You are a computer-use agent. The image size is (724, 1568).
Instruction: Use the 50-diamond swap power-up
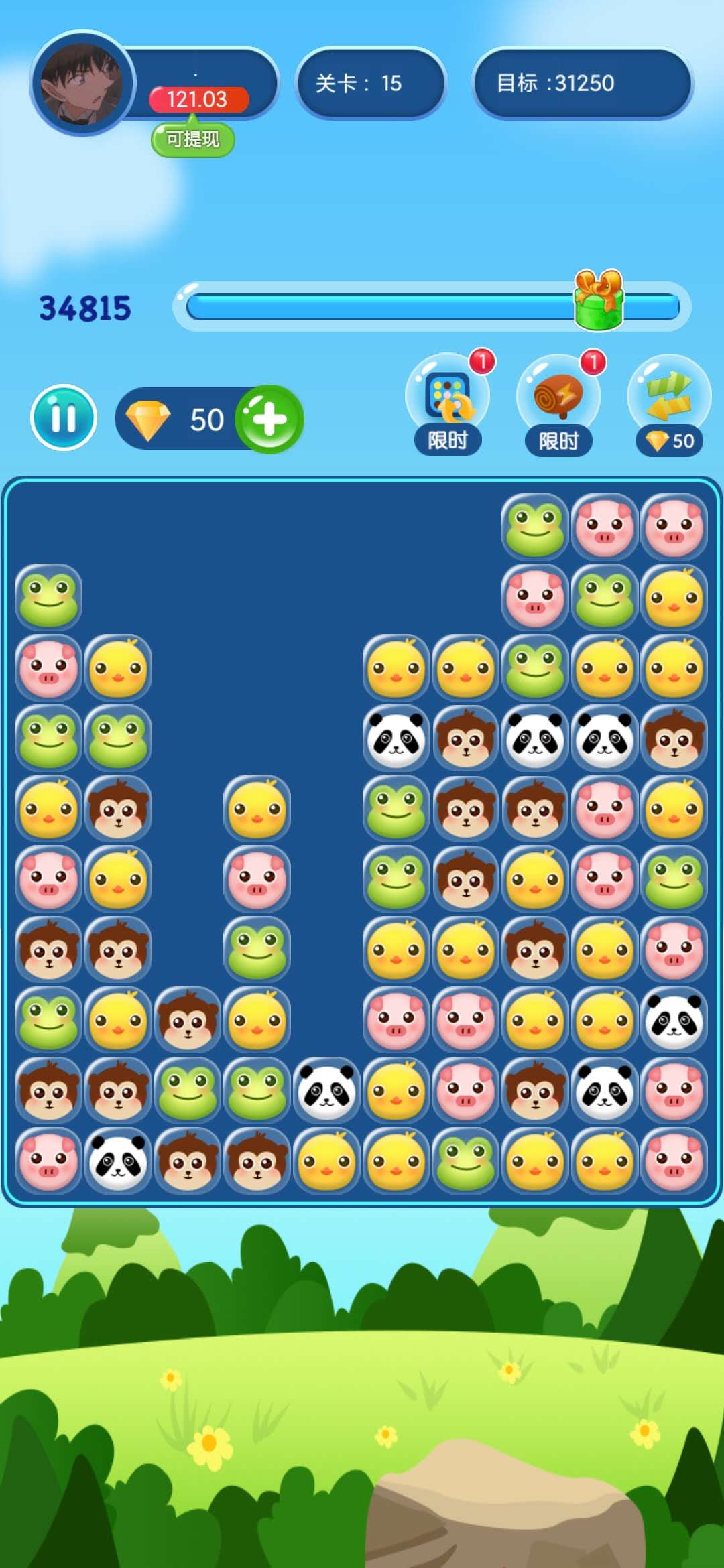668,401
